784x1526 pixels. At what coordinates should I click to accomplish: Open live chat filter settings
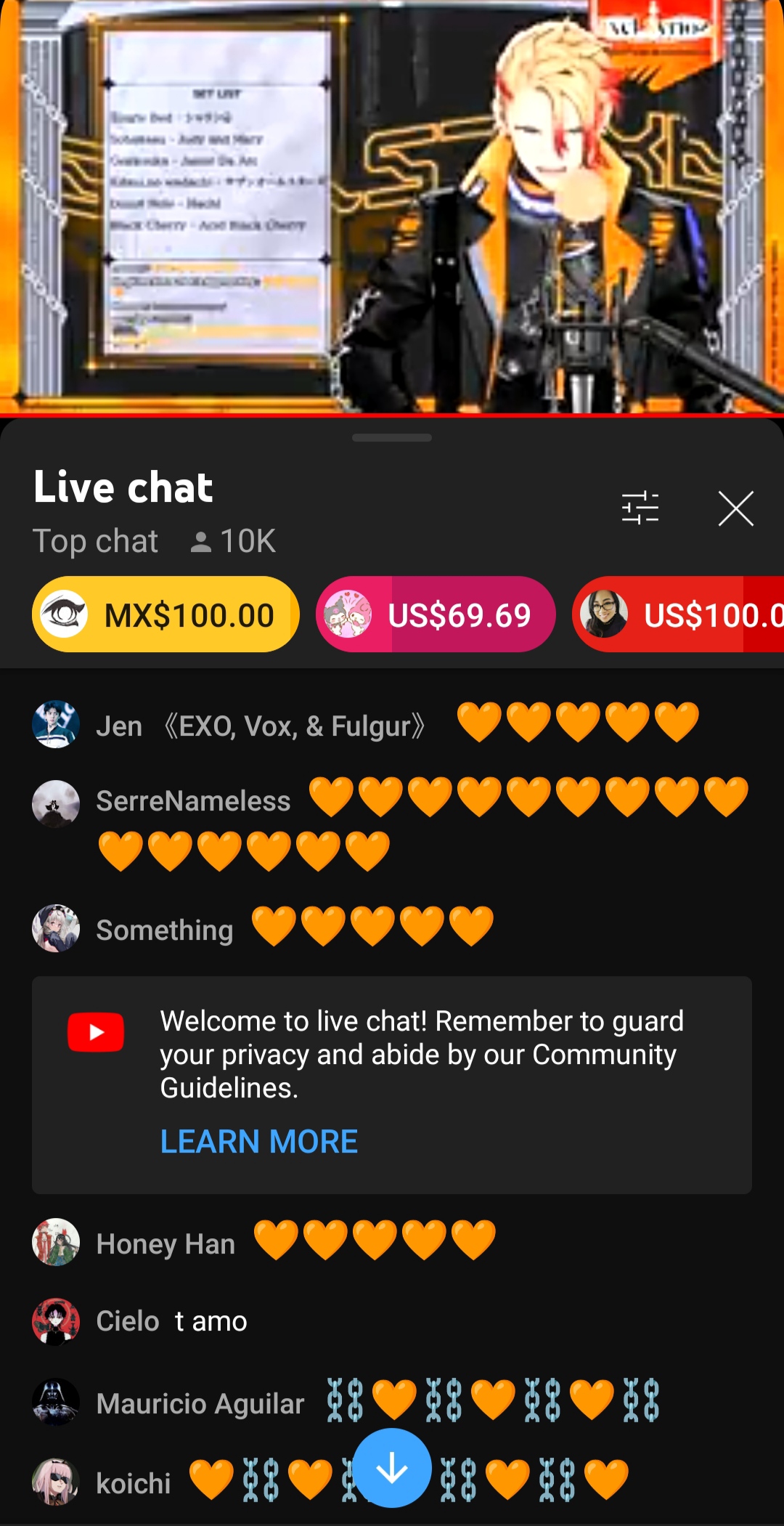[x=640, y=508]
